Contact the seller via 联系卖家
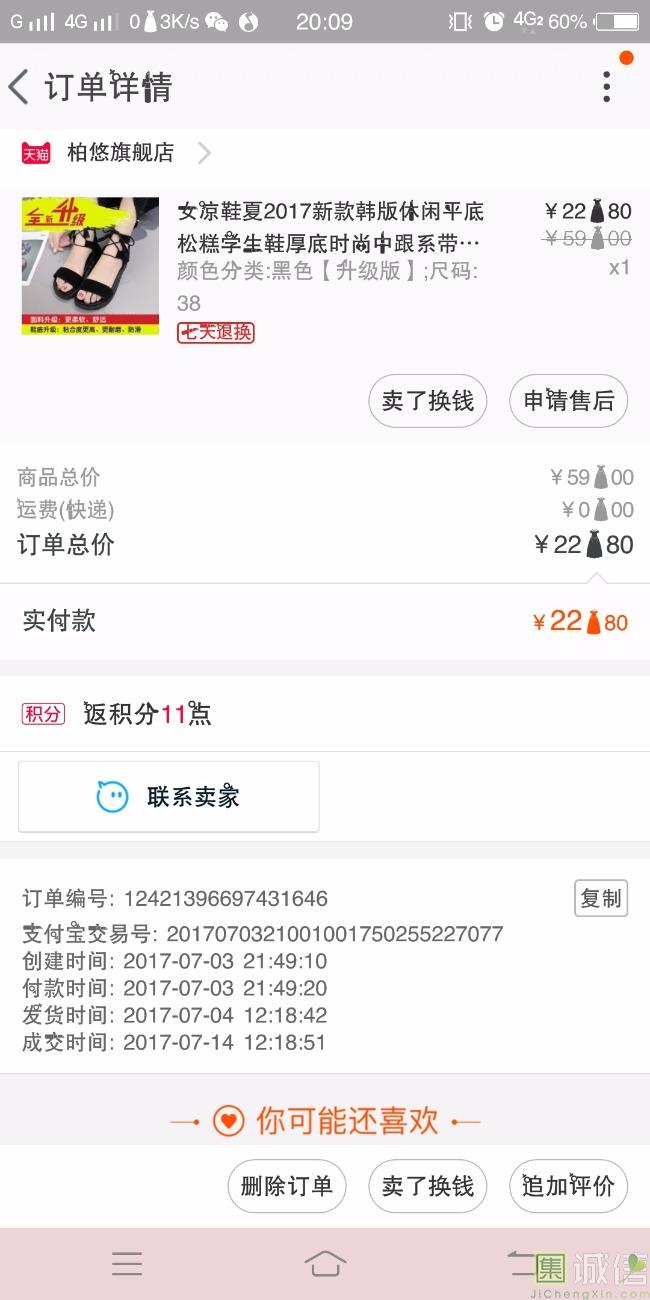Viewport: 650px width, 1300px height. (169, 797)
